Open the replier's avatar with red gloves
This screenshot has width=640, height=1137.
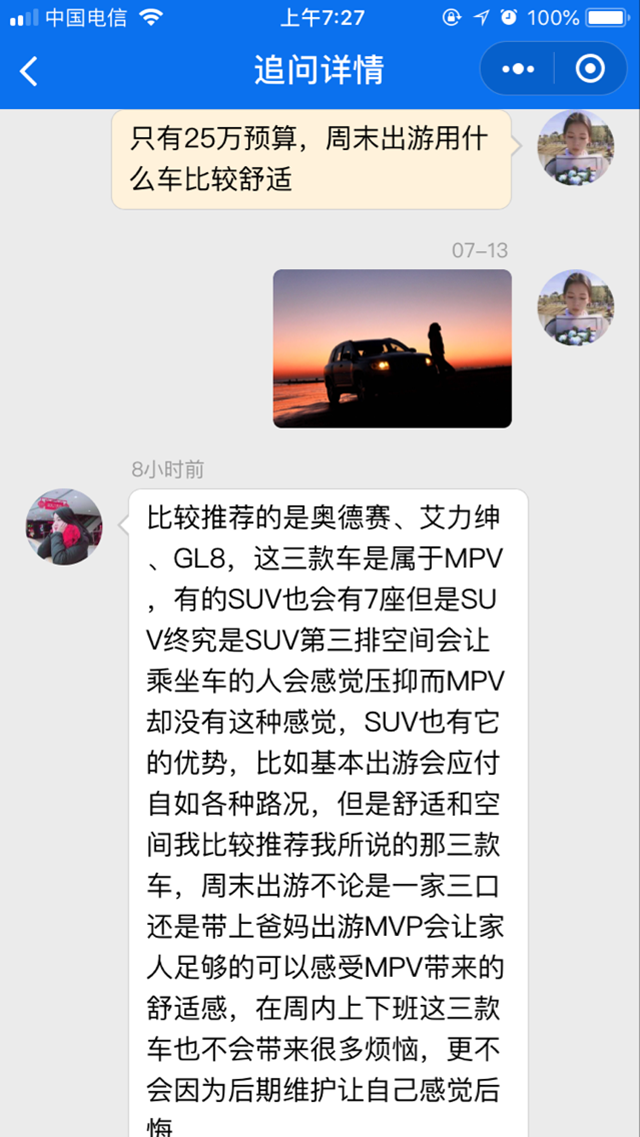(64, 527)
